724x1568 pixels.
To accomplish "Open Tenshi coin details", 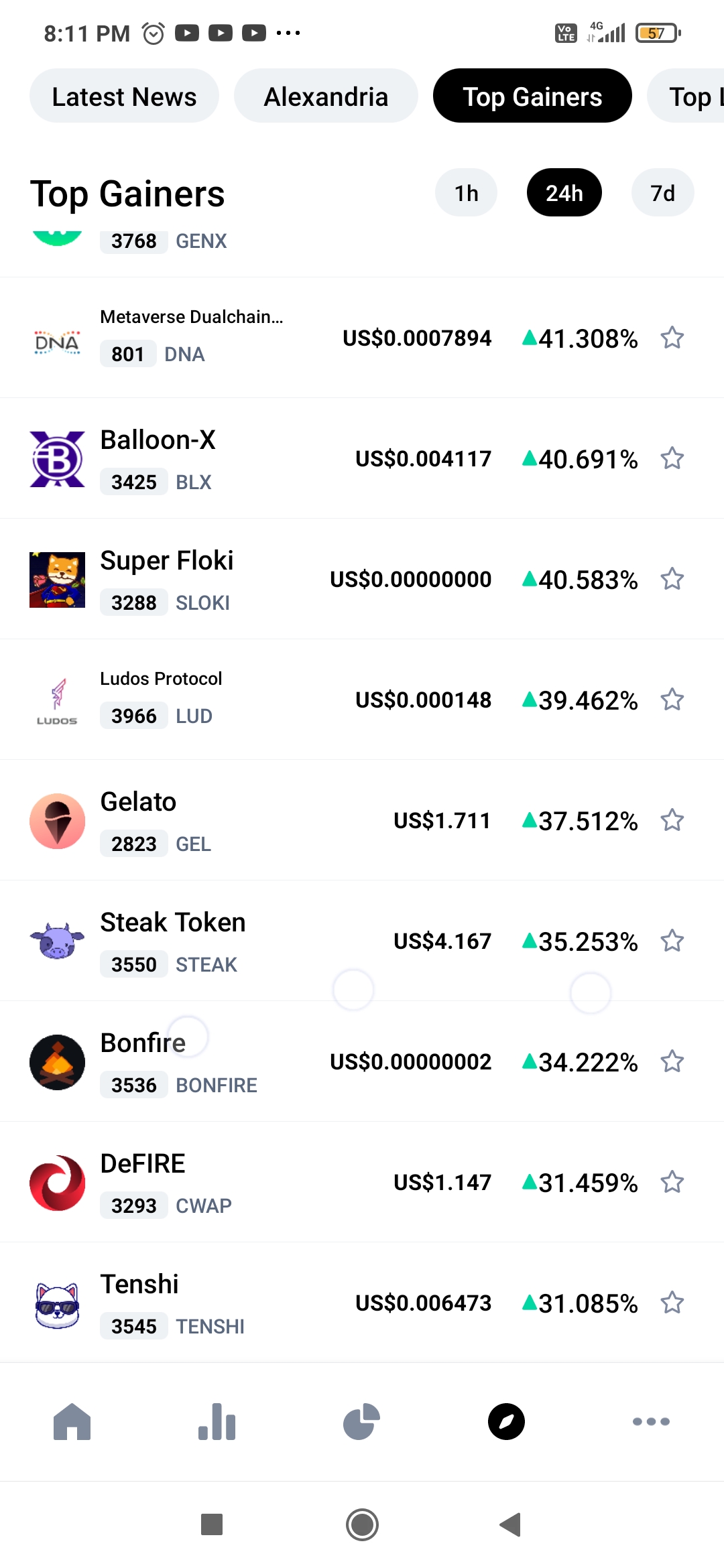I will click(x=362, y=1303).
